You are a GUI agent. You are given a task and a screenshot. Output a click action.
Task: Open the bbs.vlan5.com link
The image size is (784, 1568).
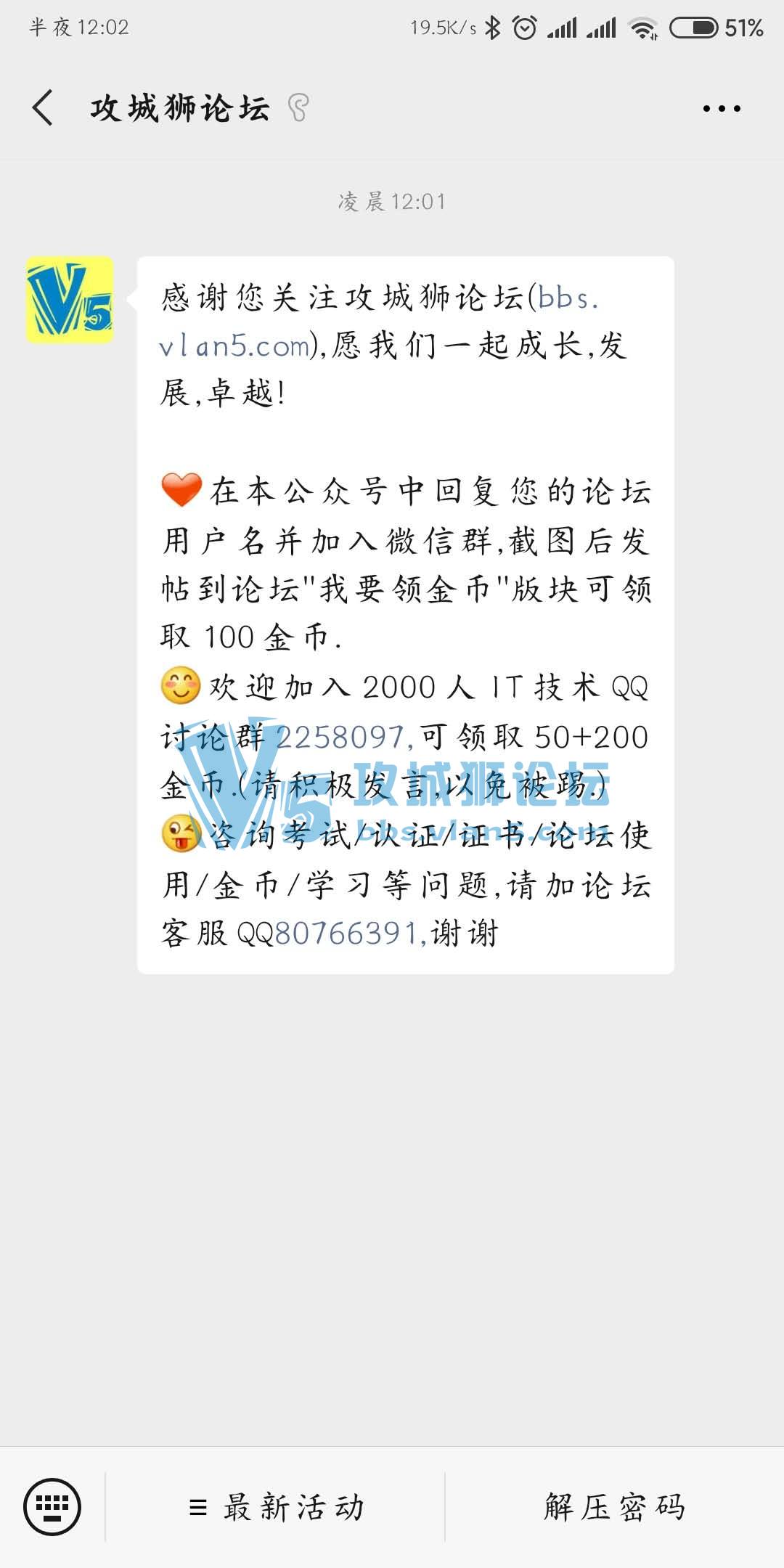(x=235, y=346)
